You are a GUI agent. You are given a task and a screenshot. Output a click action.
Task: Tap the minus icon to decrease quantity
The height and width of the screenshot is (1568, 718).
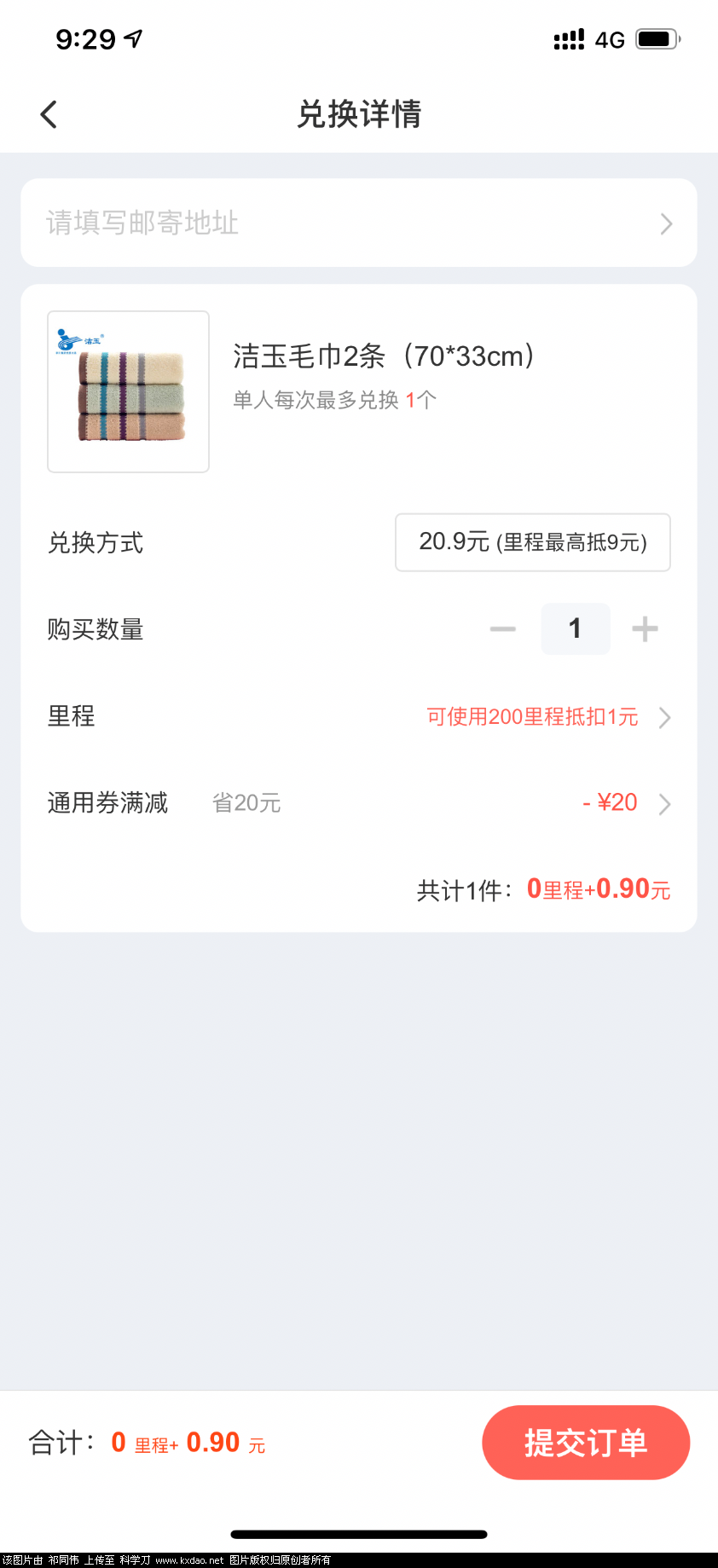click(503, 628)
